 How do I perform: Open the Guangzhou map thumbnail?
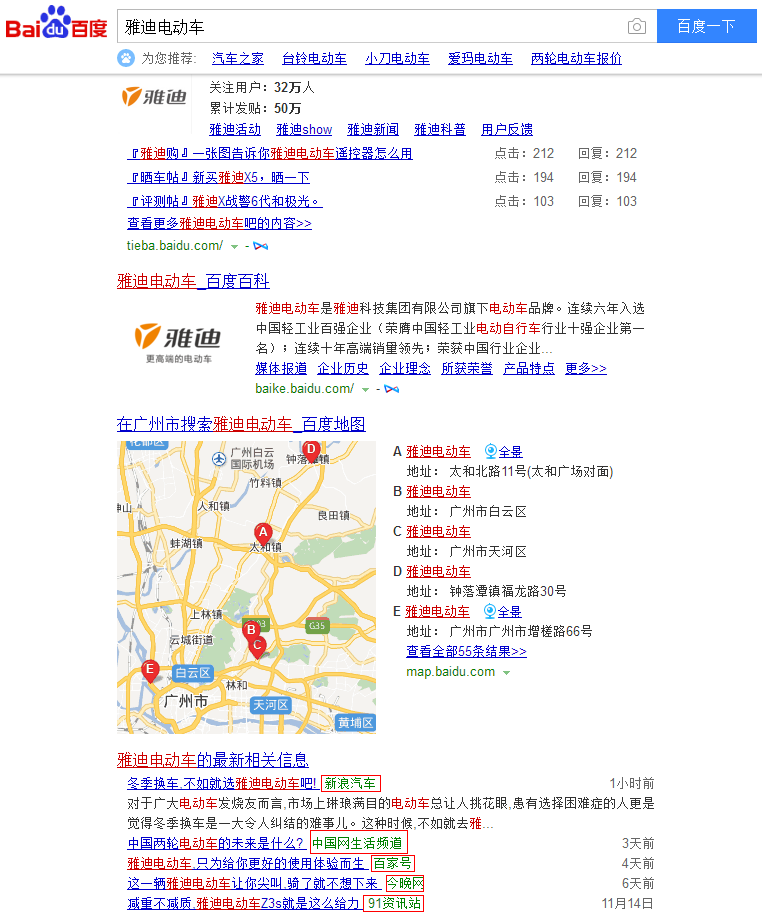pyautogui.click(x=246, y=587)
